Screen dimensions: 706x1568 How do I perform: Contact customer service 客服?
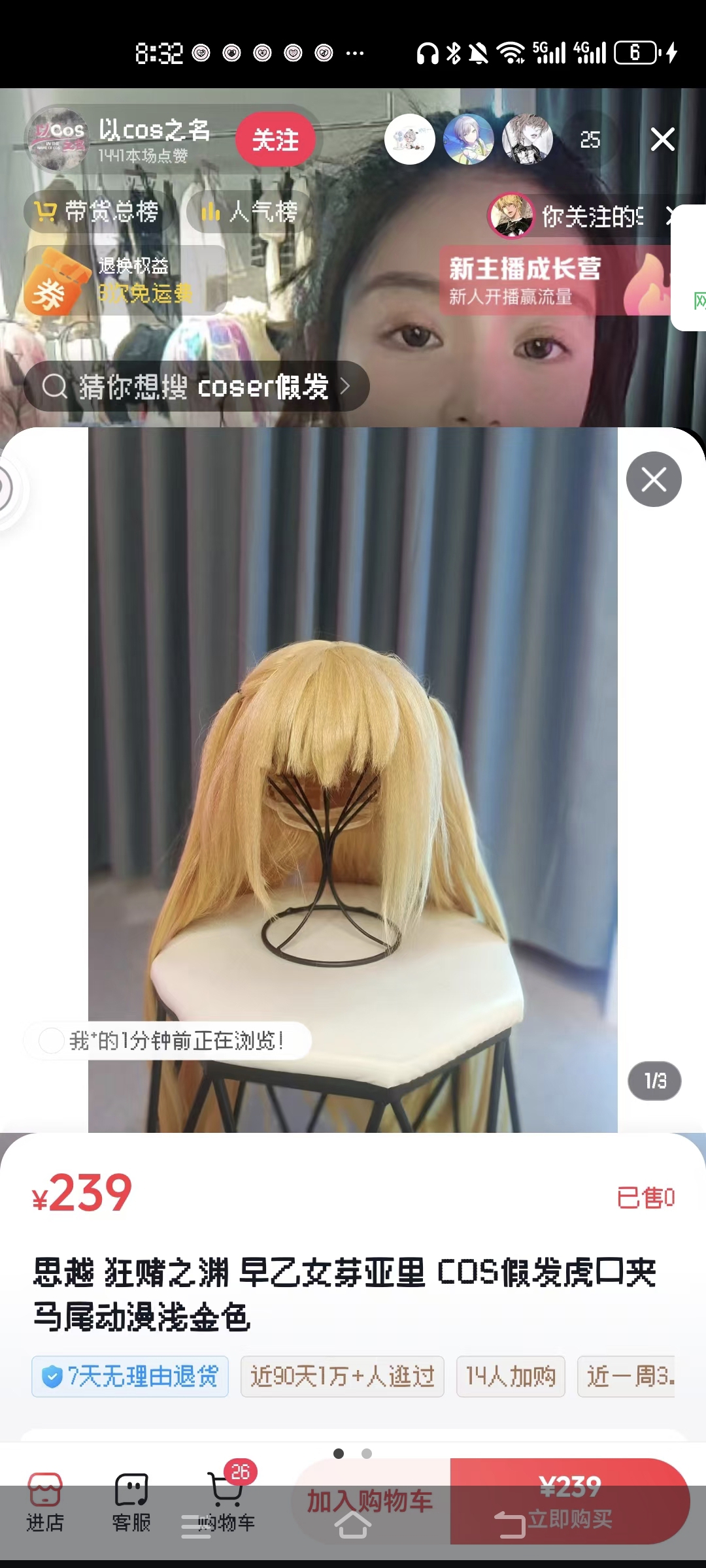coord(131,1503)
